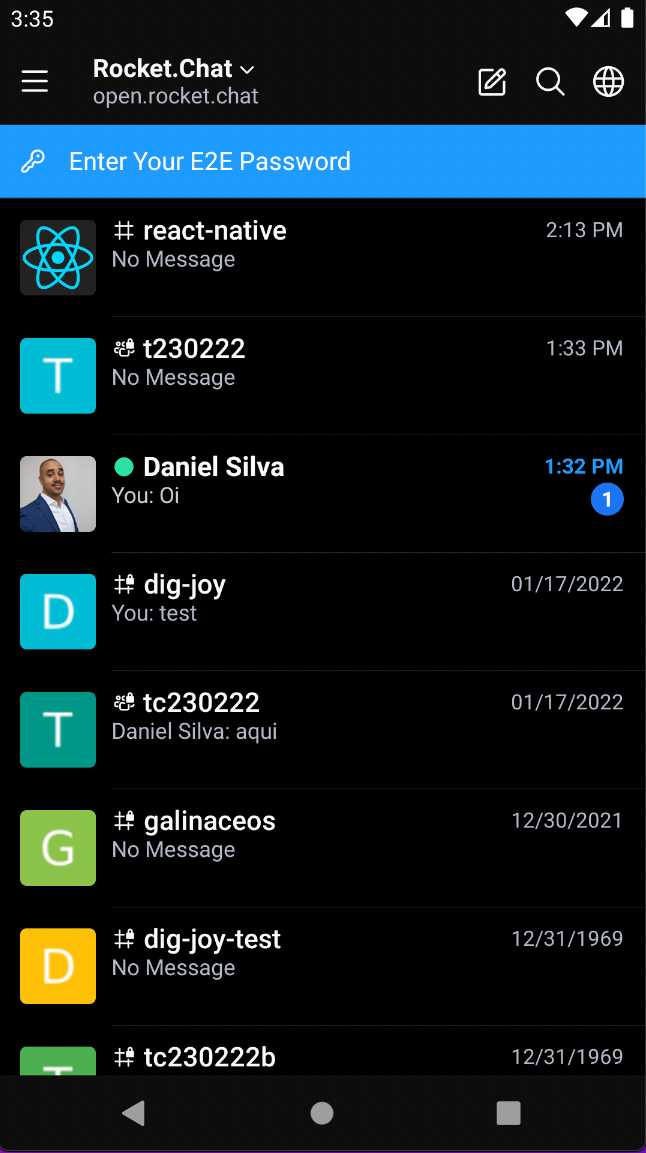This screenshot has height=1153, width=646.
Task: Open the dig-joy-test channel
Action: point(322,965)
